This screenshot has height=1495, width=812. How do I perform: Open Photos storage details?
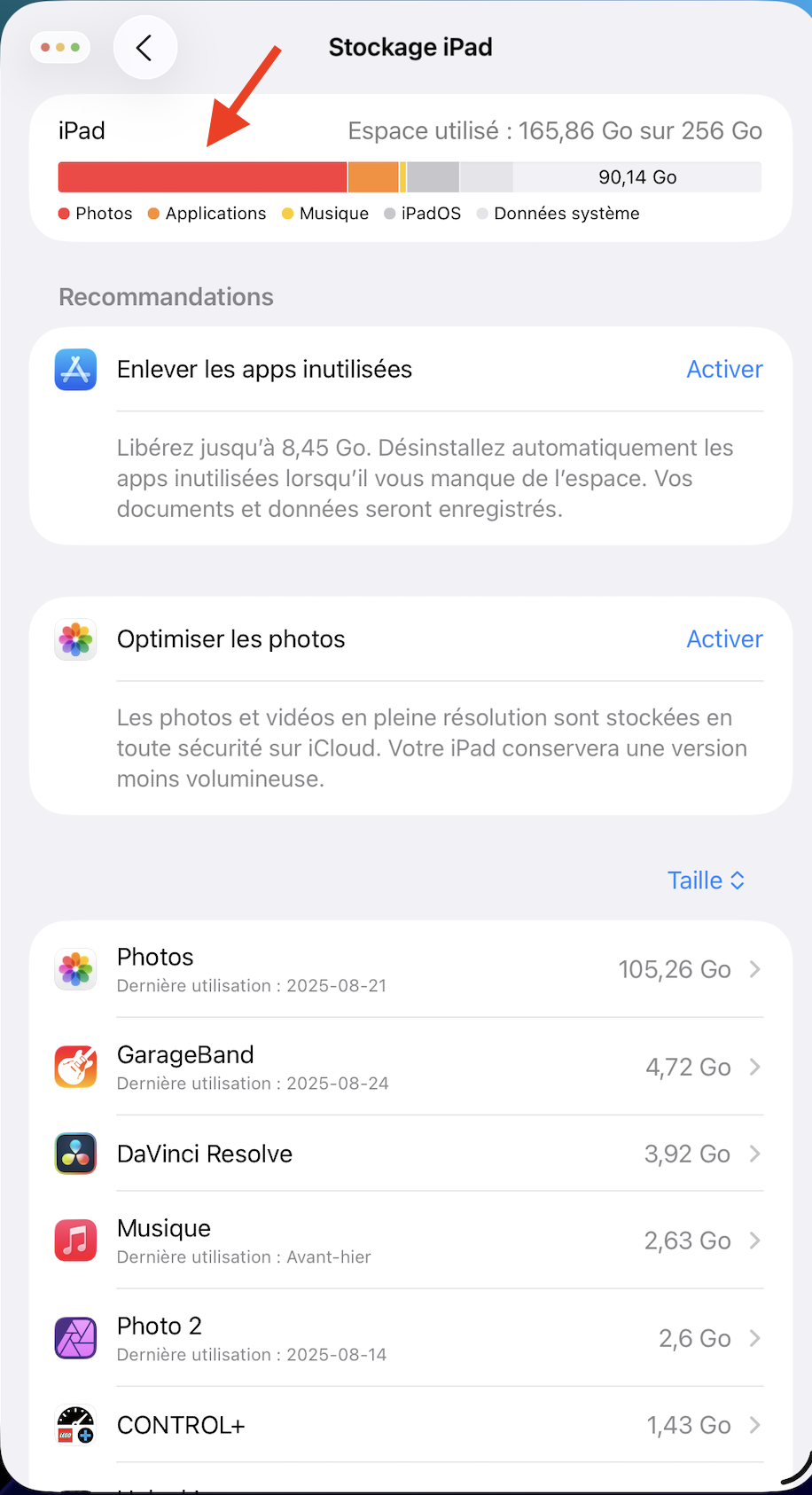click(x=410, y=969)
